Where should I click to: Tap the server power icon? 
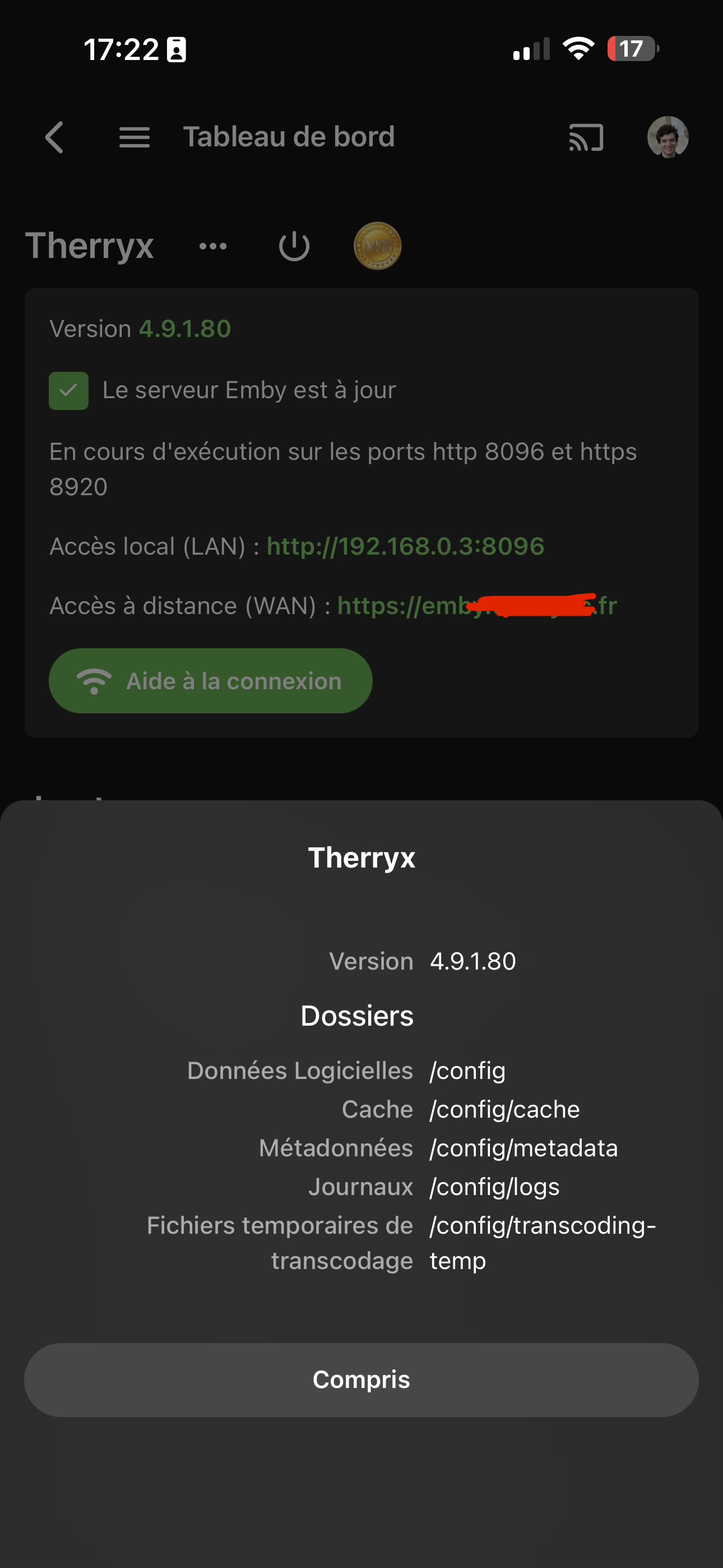pyautogui.click(x=294, y=246)
